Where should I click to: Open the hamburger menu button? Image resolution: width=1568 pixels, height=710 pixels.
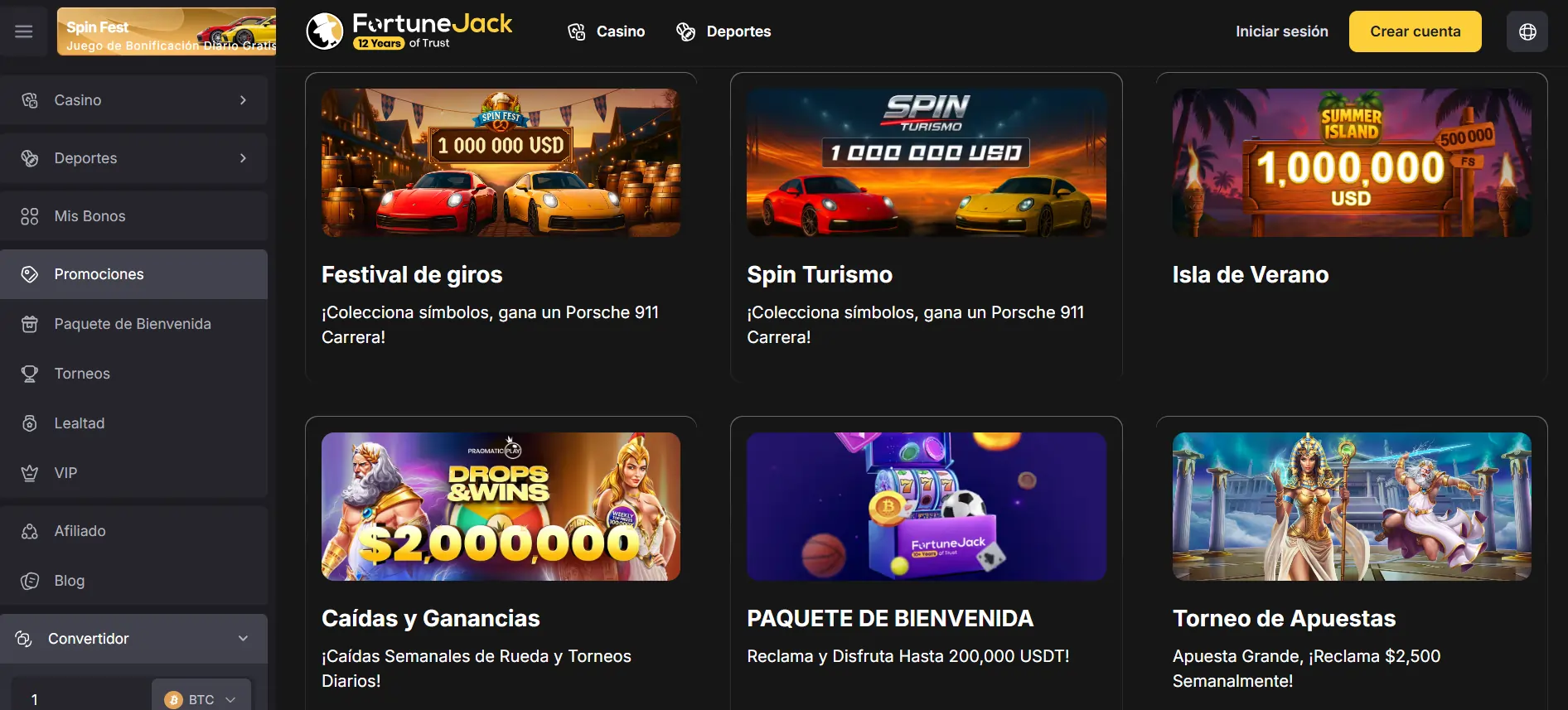pos(24,31)
